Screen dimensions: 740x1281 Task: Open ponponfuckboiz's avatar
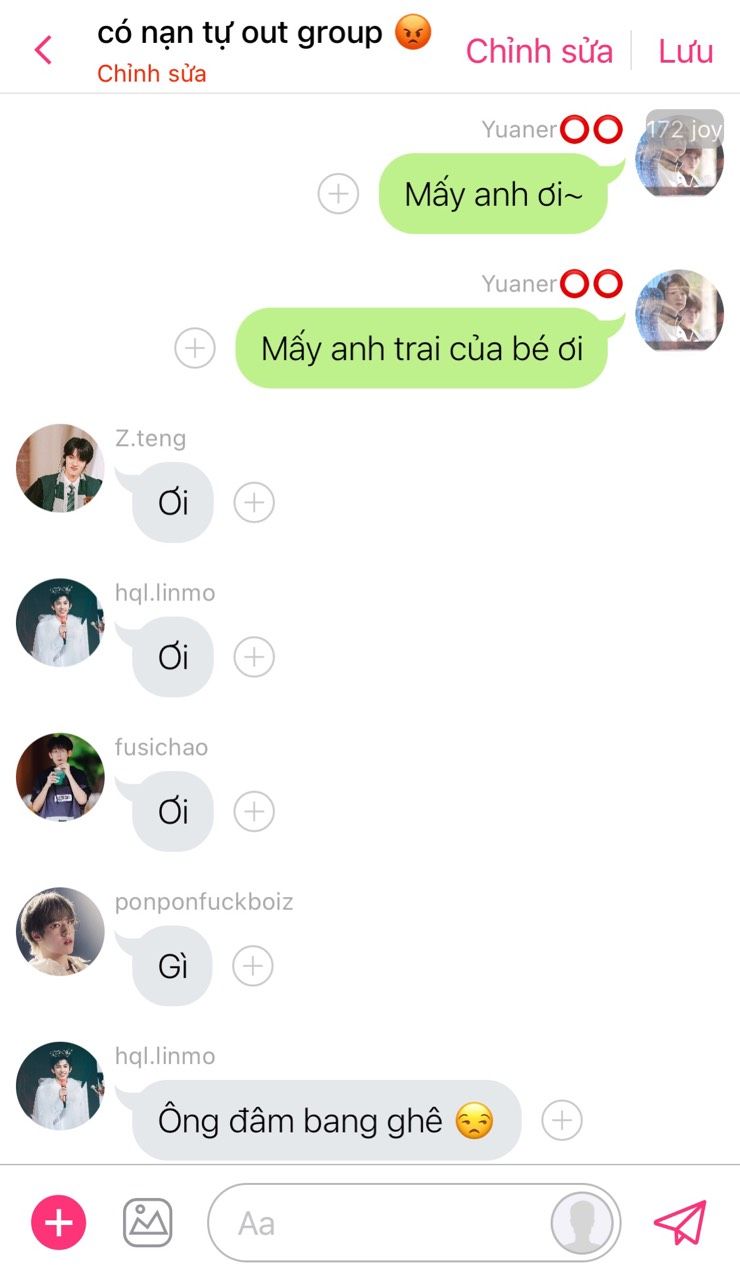tap(60, 931)
